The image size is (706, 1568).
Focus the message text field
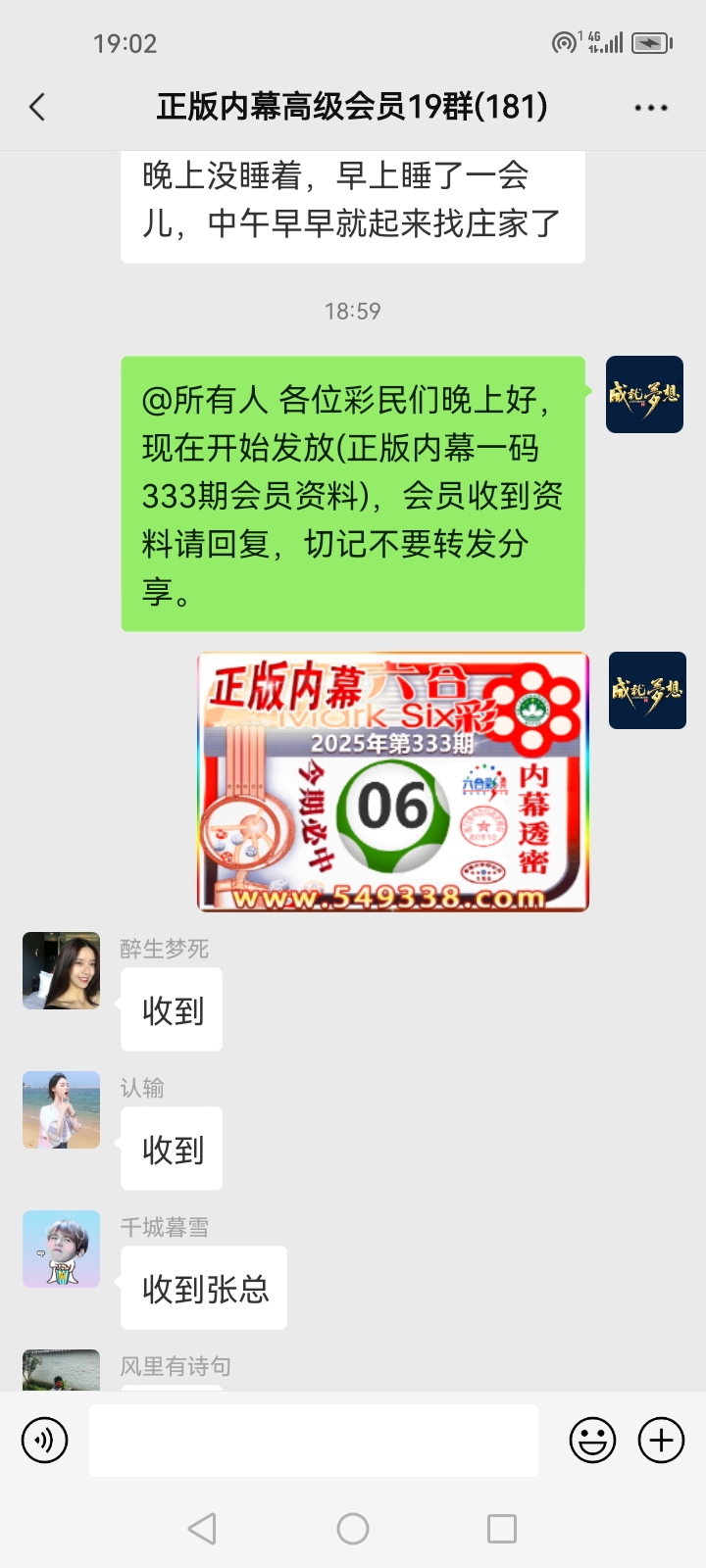pyautogui.click(x=314, y=1441)
